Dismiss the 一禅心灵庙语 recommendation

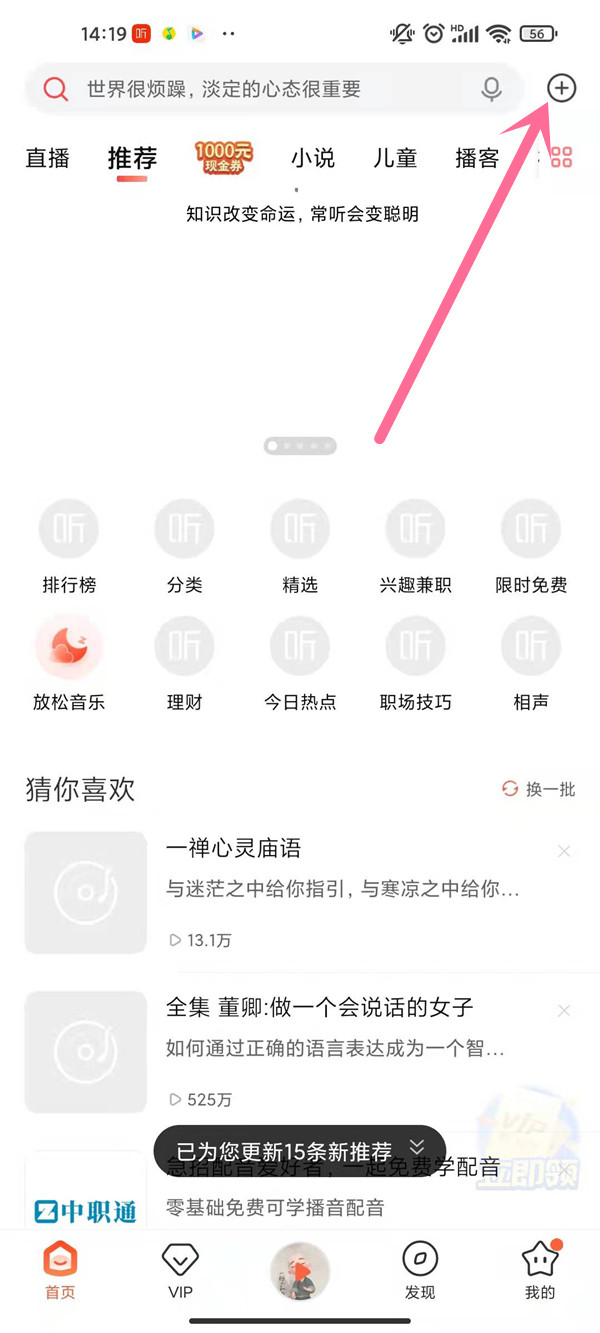pos(564,851)
